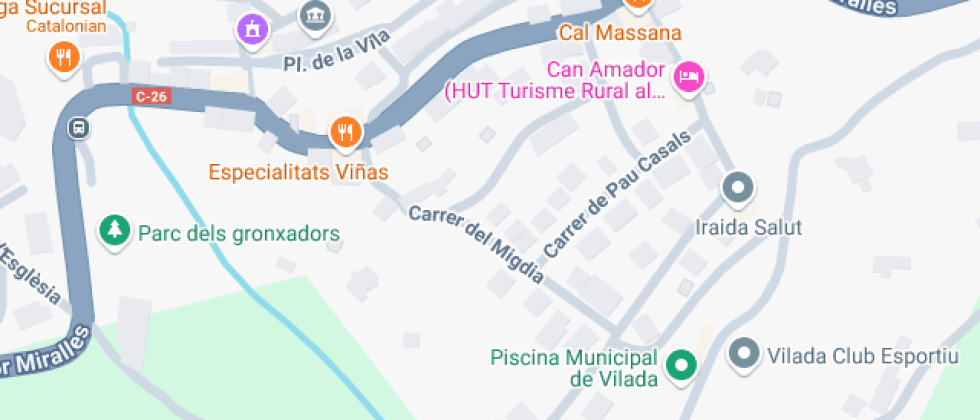Open the Vilada Club Esportiu marker

[743, 353]
